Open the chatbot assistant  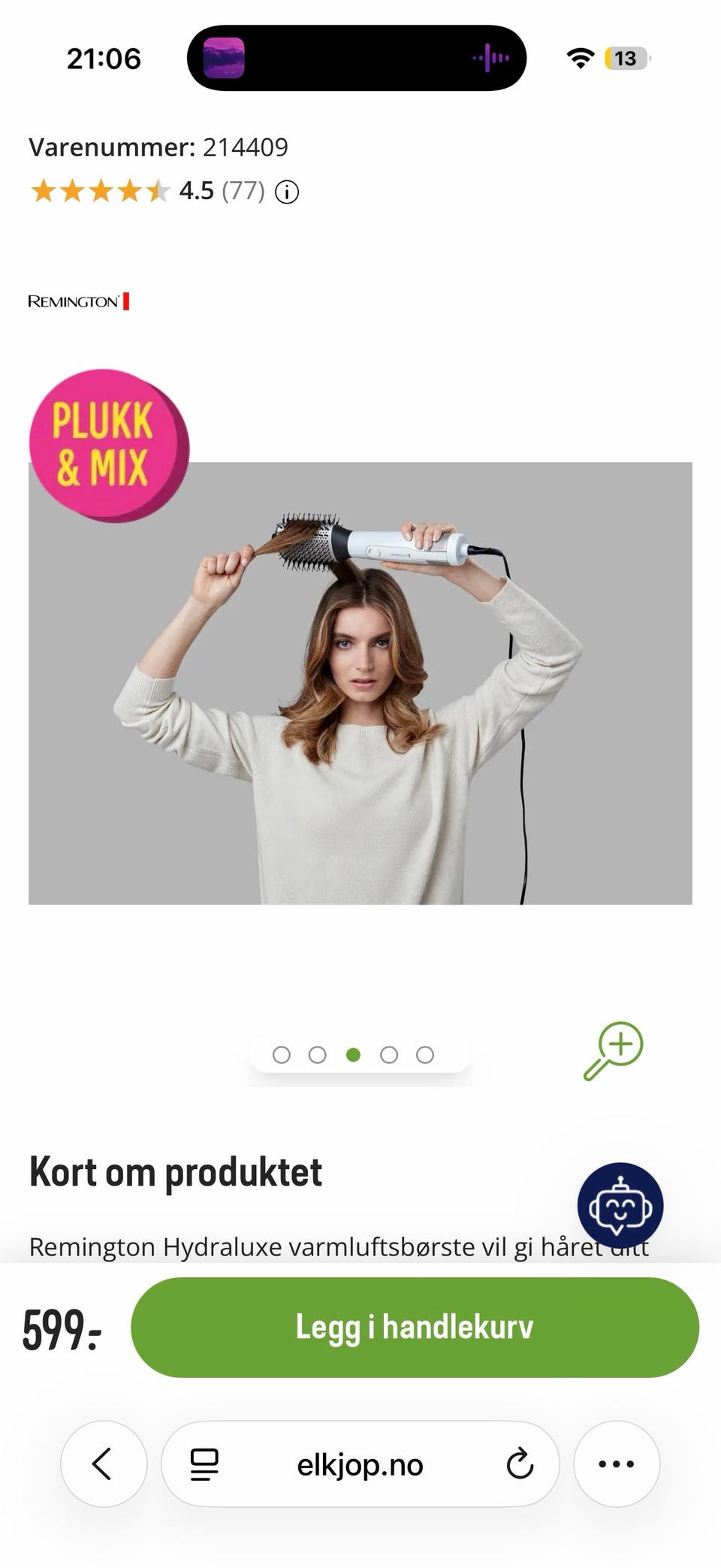tap(620, 1205)
